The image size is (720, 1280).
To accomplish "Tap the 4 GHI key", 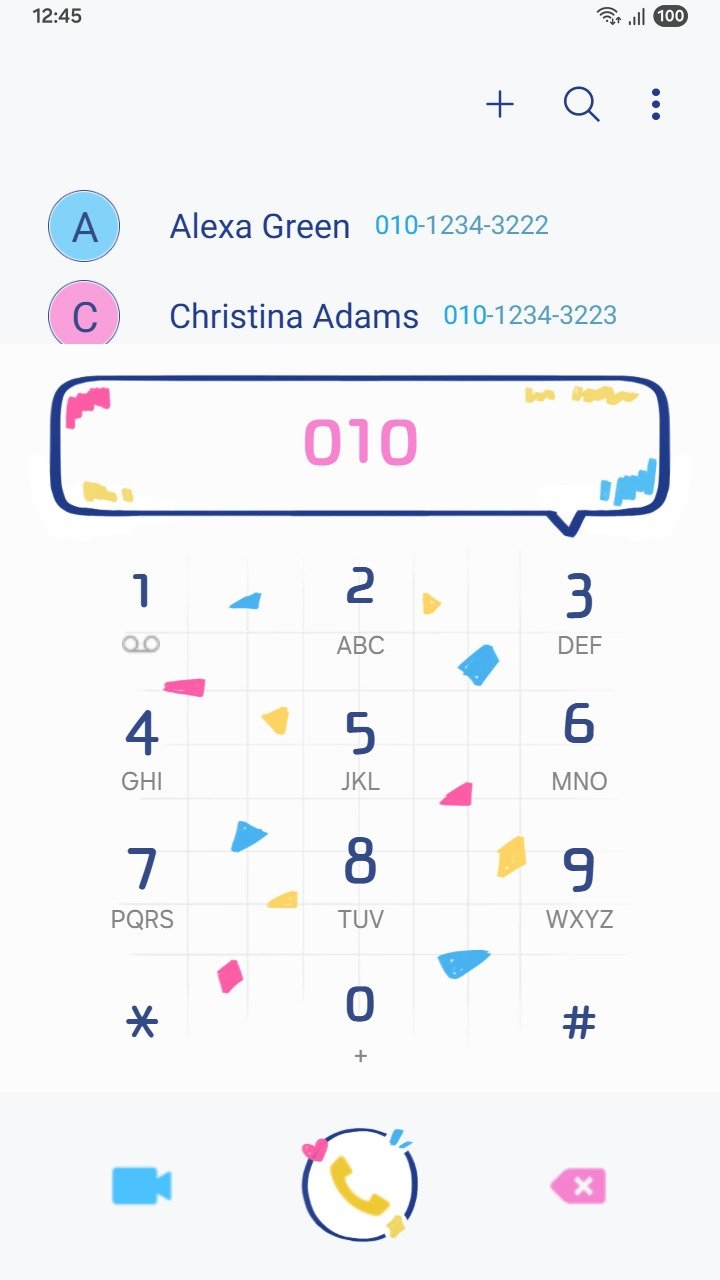I will 141,747.
